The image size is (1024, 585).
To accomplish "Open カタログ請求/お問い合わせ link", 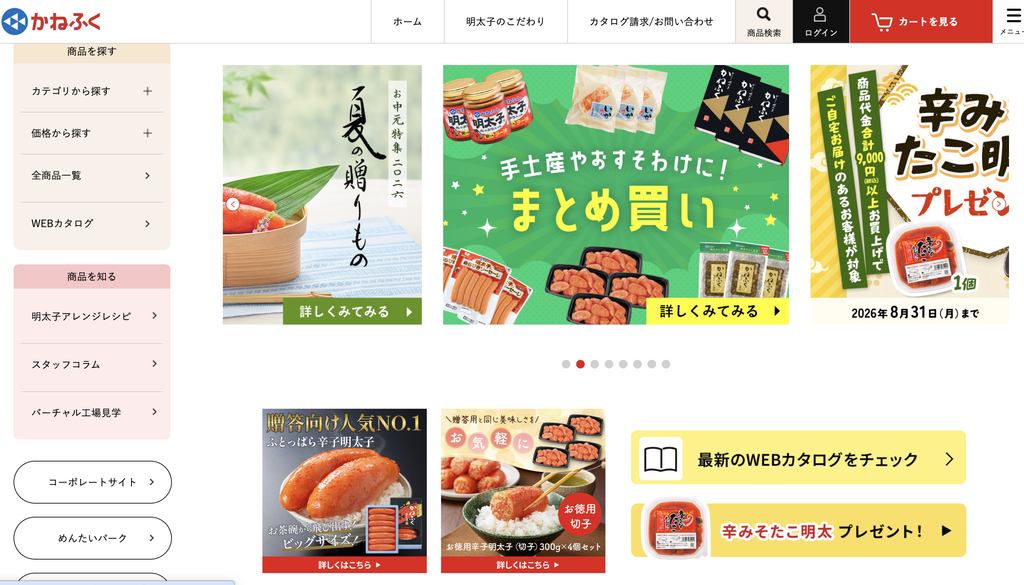I will coord(651,22).
